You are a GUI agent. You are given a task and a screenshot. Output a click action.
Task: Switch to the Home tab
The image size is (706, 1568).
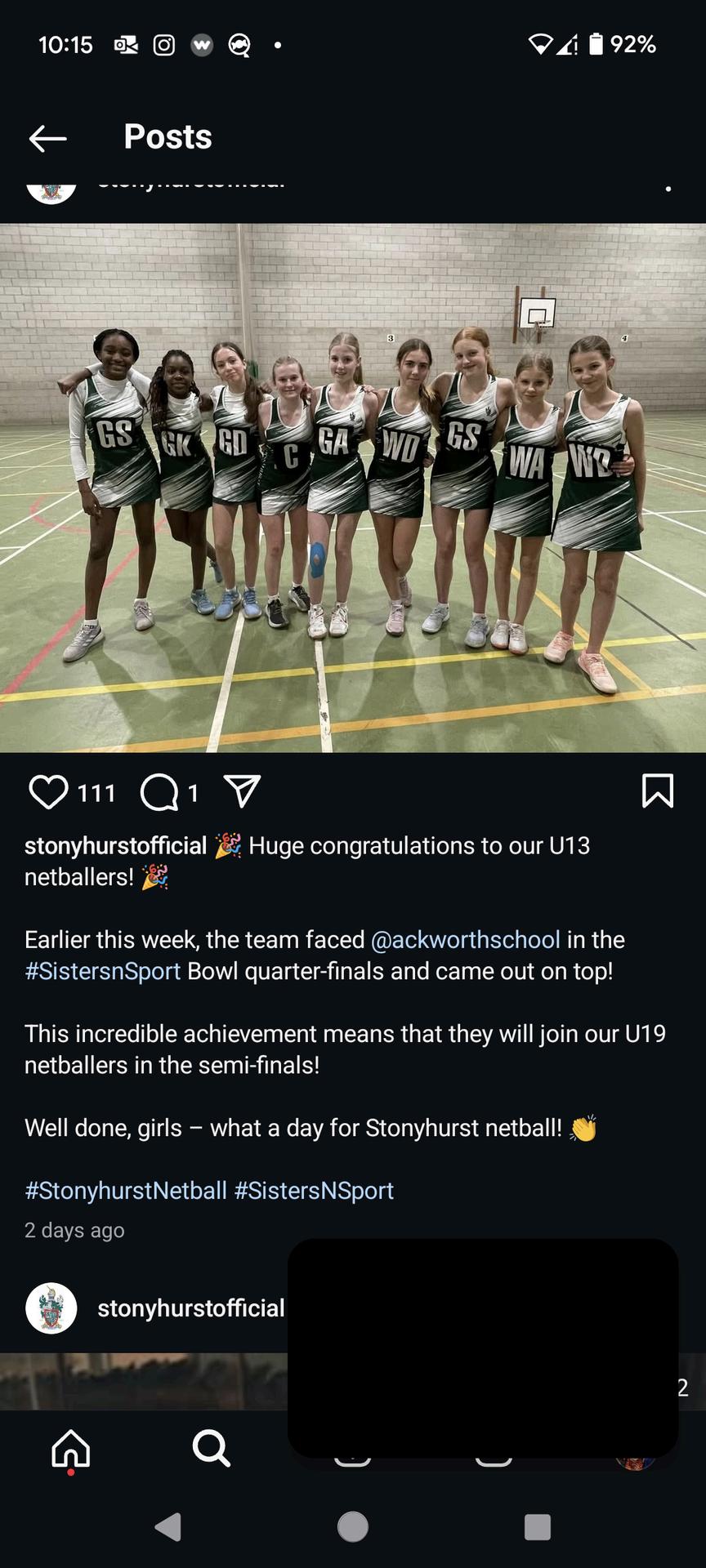(71, 1448)
